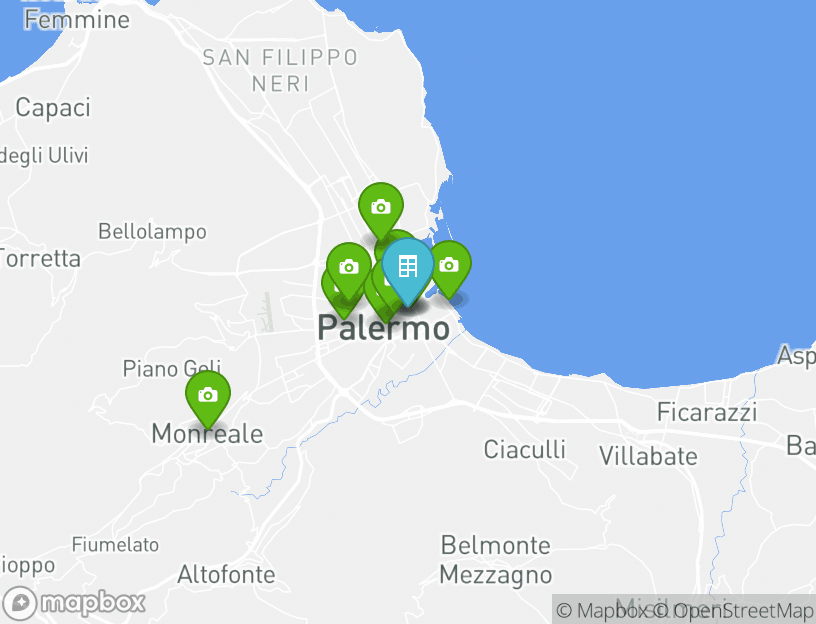This screenshot has width=816, height=624.
Task: Tap the camera marker at Monreale
Action: pyautogui.click(x=207, y=395)
